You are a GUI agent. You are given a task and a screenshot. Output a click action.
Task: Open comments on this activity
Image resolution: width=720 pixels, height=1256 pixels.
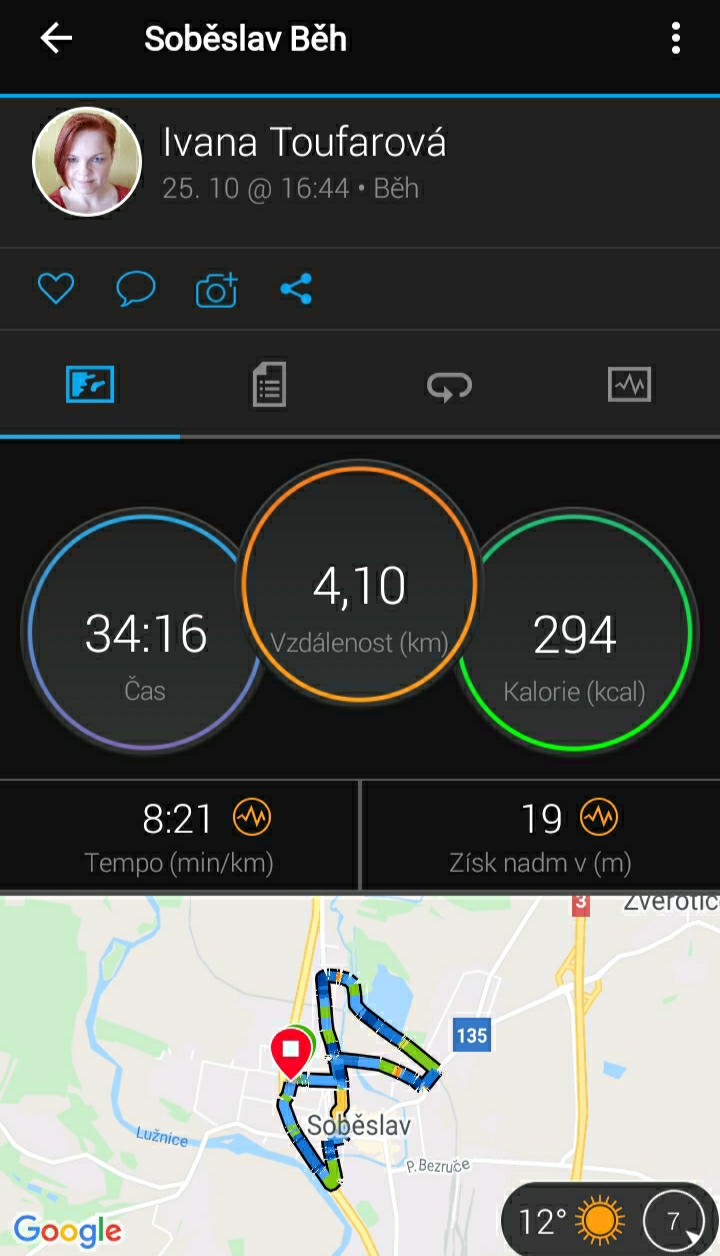tap(136, 289)
